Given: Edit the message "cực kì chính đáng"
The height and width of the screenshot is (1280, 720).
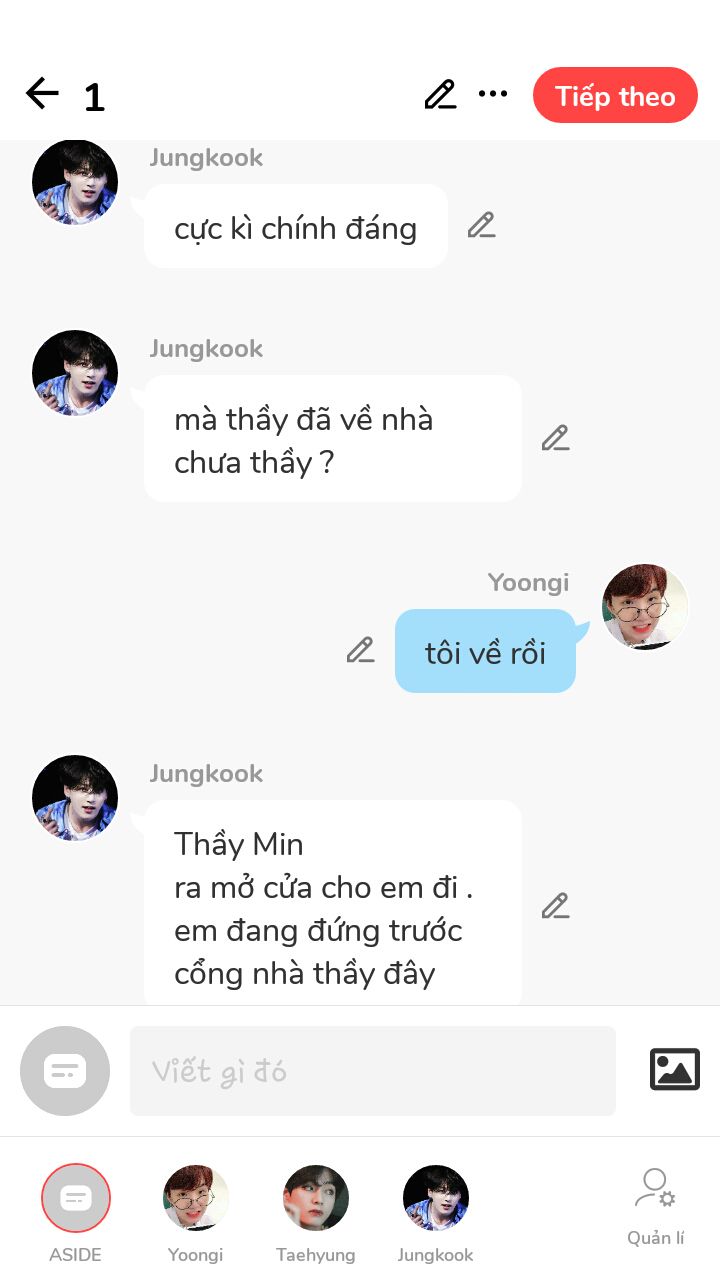Looking at the screenshot, I should pyautogui.click(x=481, y=225).
